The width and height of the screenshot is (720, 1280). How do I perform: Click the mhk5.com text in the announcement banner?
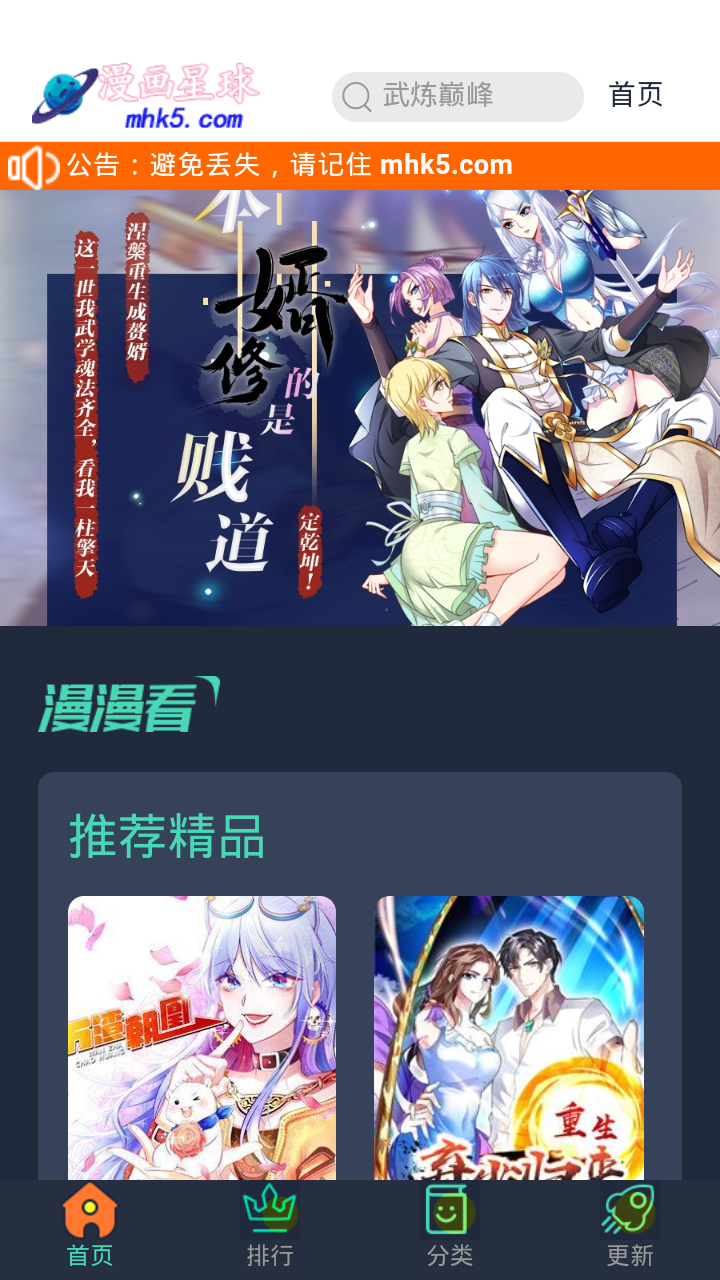pos(444,164)
